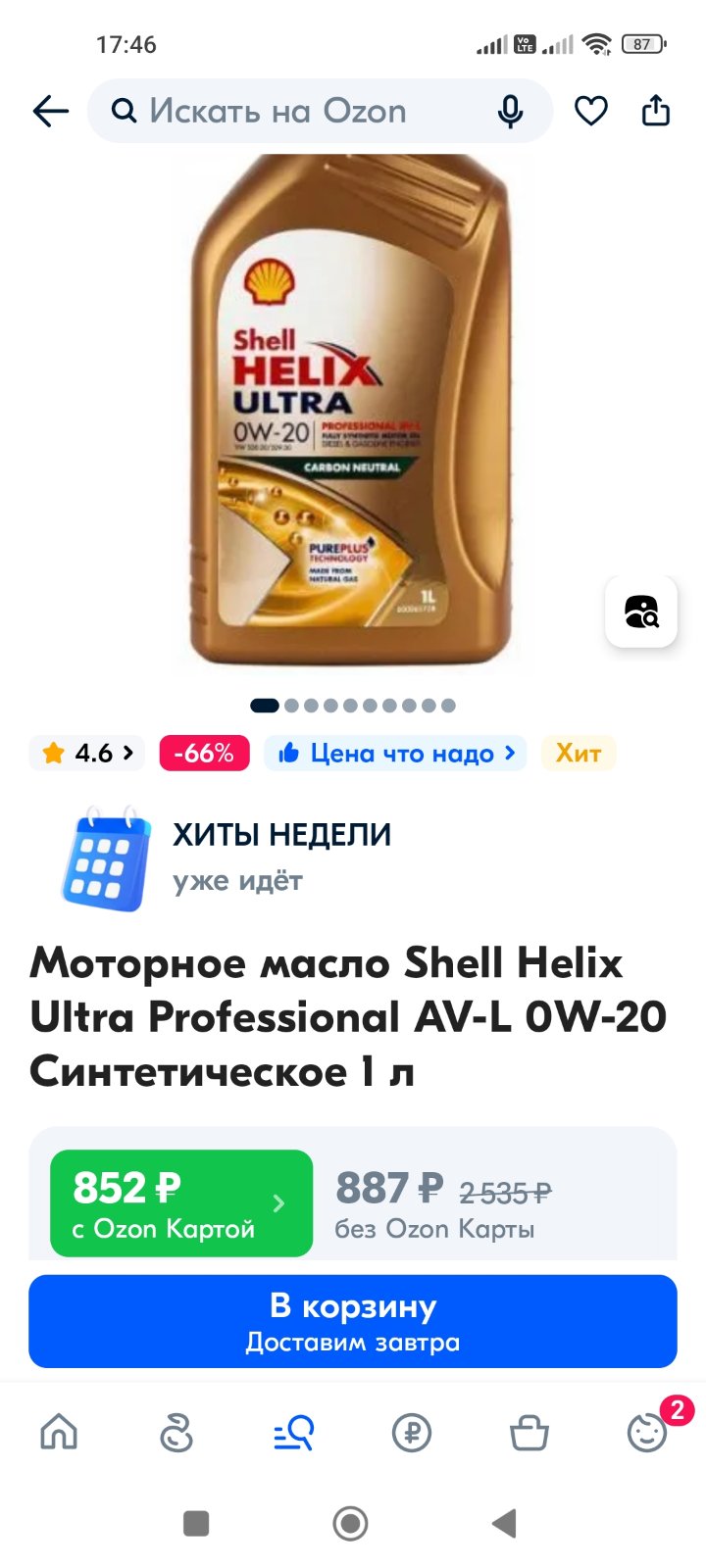The height and width of the screenshot is (1568, 706).
Task: Tap the system home circle button
Action: pos(351,1524)
